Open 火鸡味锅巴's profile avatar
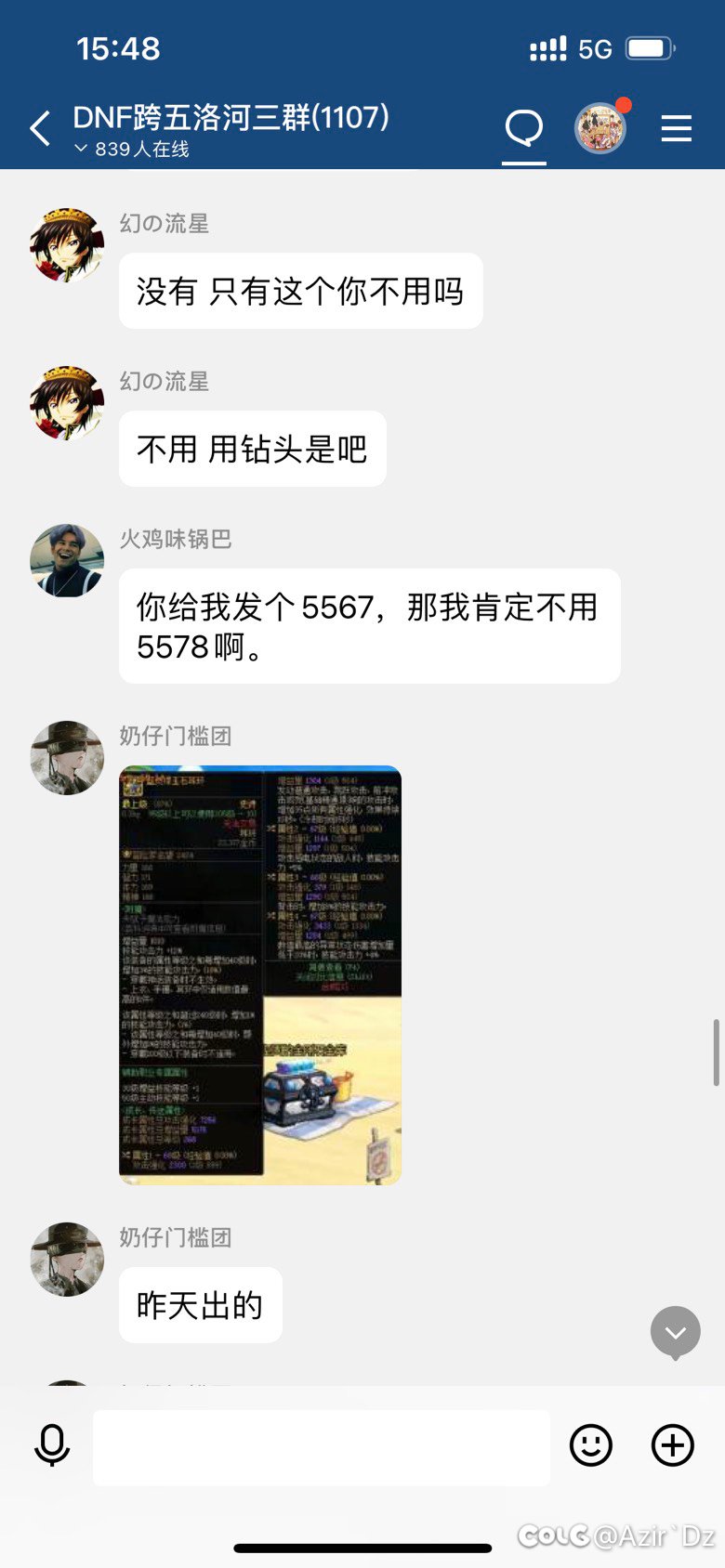Image resolution: width=725 pixels, height=1568 pixels. (67, 560)
